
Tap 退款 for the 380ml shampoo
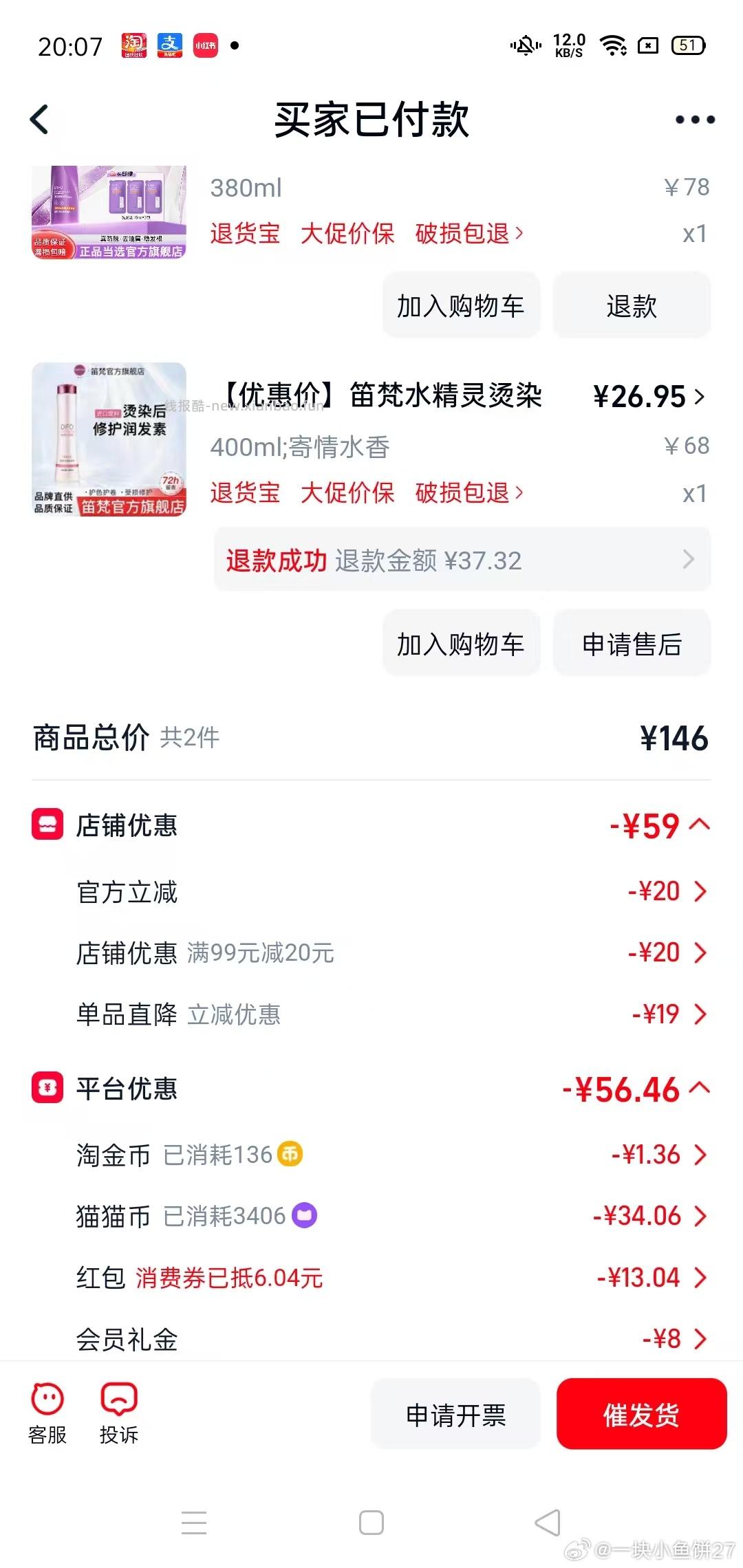[x=631, y=305]
